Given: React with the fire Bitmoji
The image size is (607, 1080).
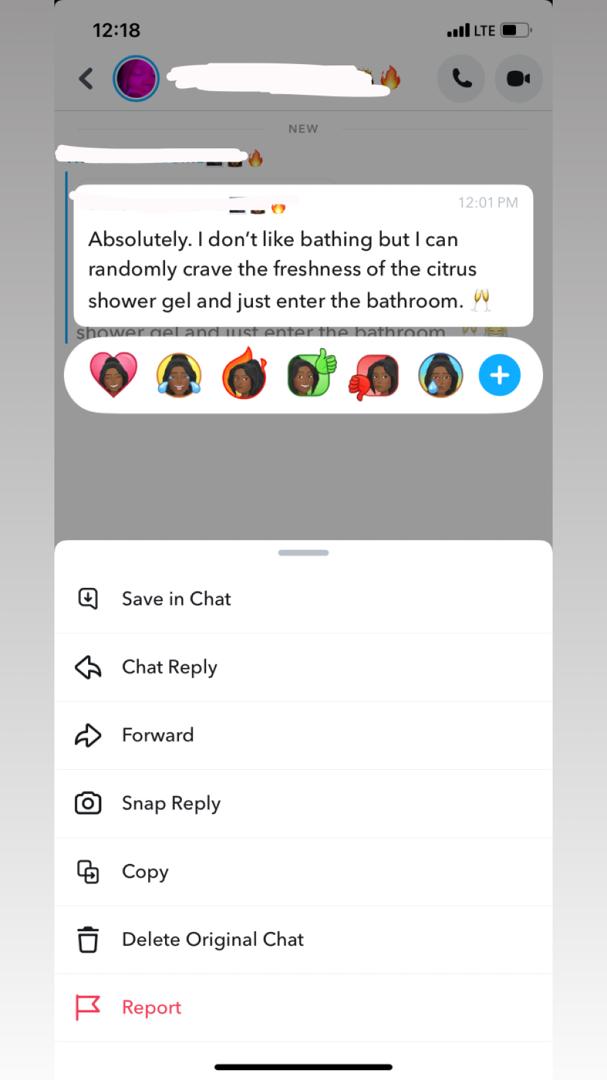Looking at the screenshot, I should coord(244,376).
